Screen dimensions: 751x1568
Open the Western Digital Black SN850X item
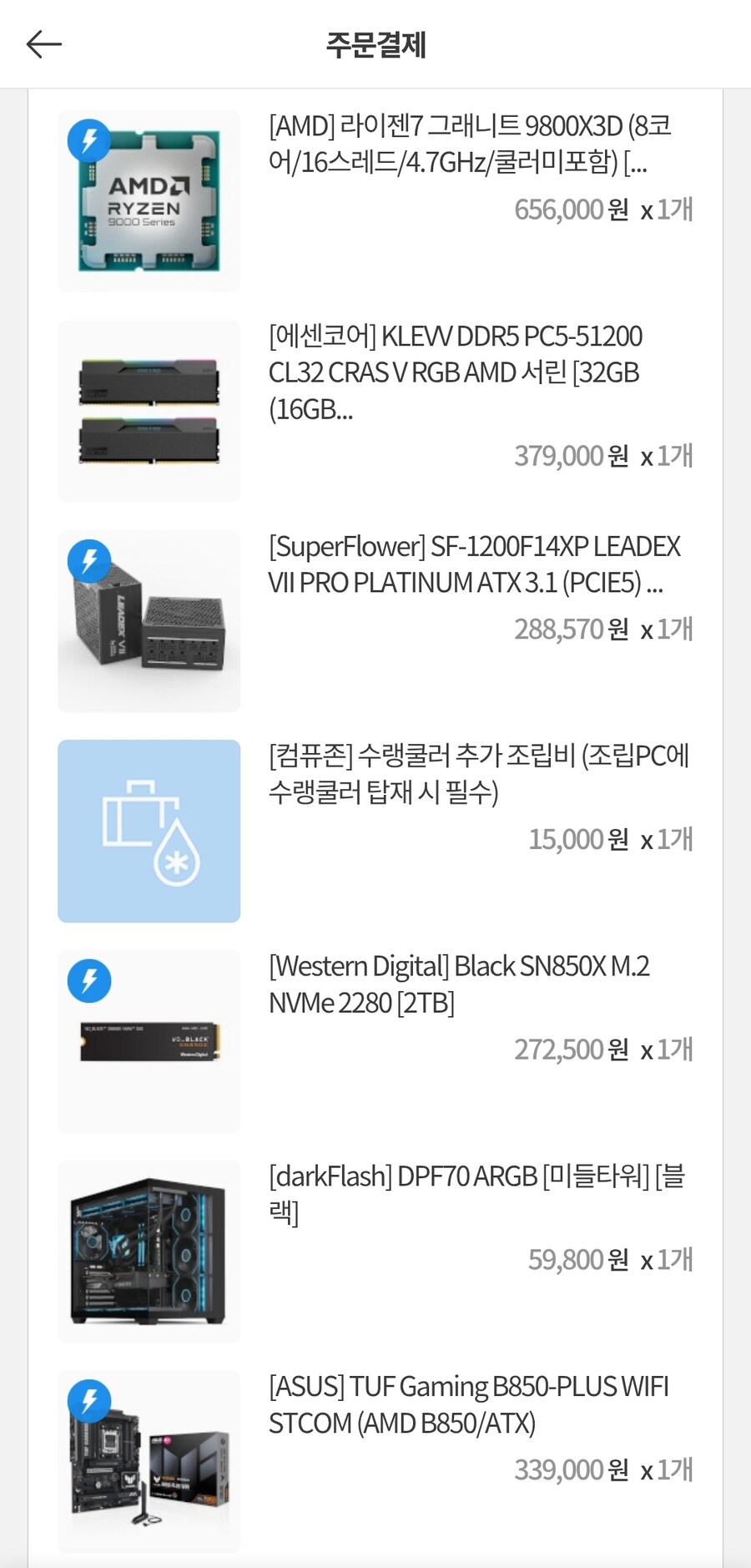click(x=458, y=984)
